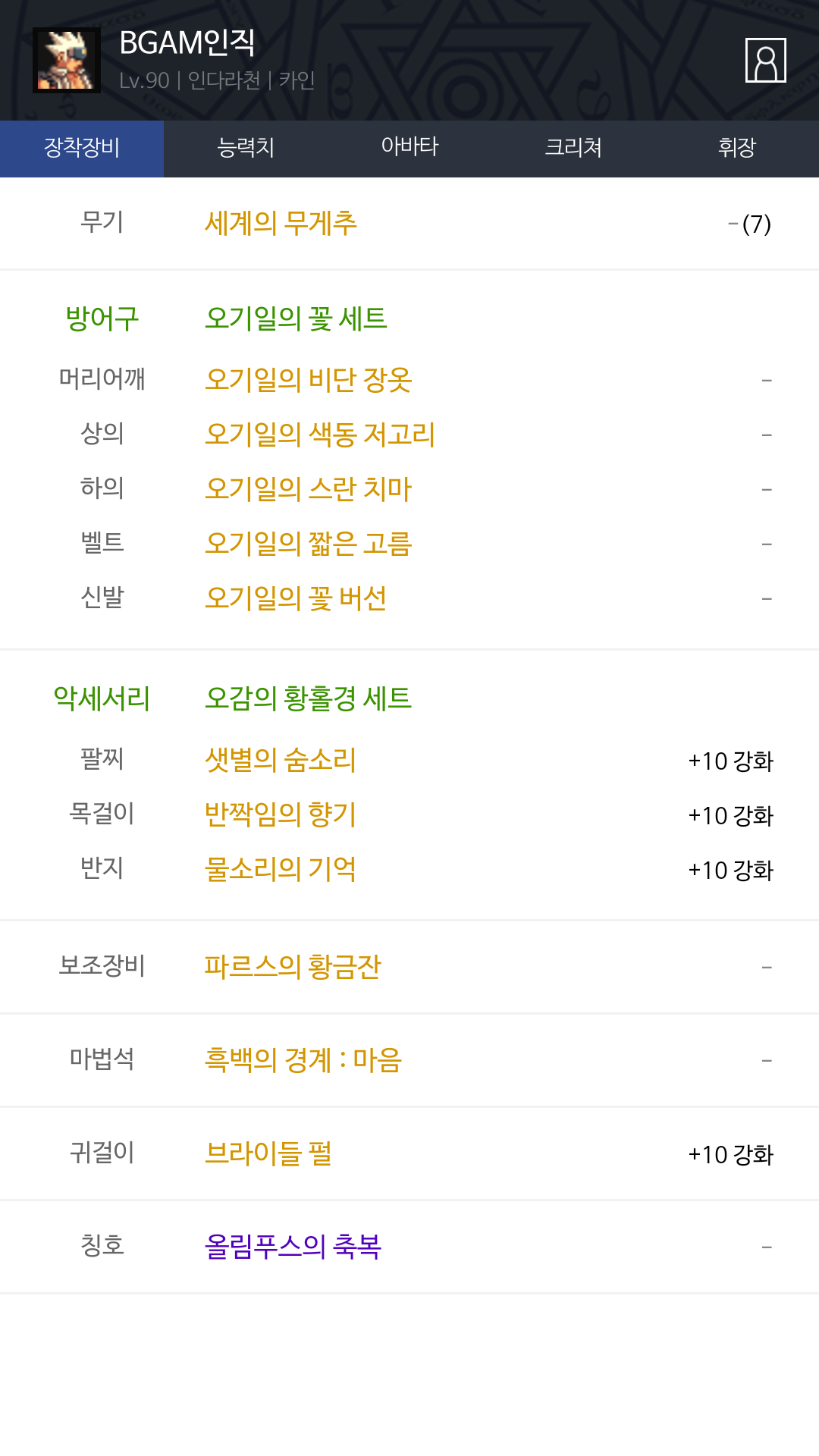Image resolution: width=819 pixels, height=1456 pixels.
Task: Open sub equipment 파르스의 황금잔
Action: (x=293, y=966)
